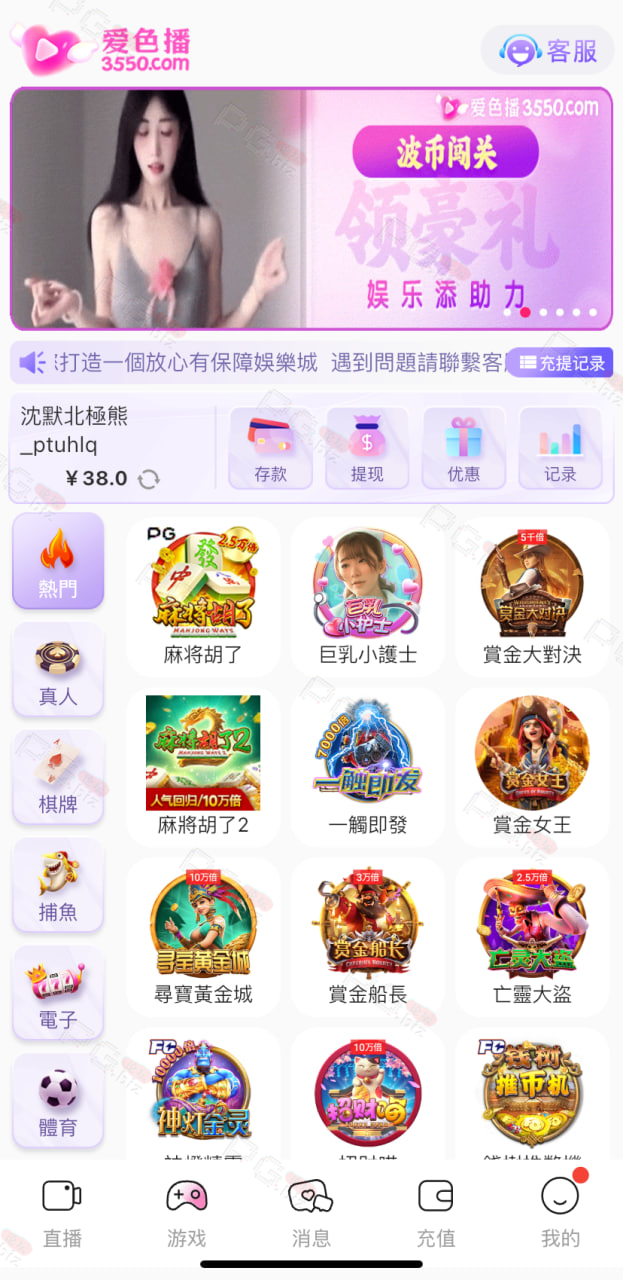Open 提现 withdrawal
This screenshot has width=623, height=1280.
[x=367, y=448]
